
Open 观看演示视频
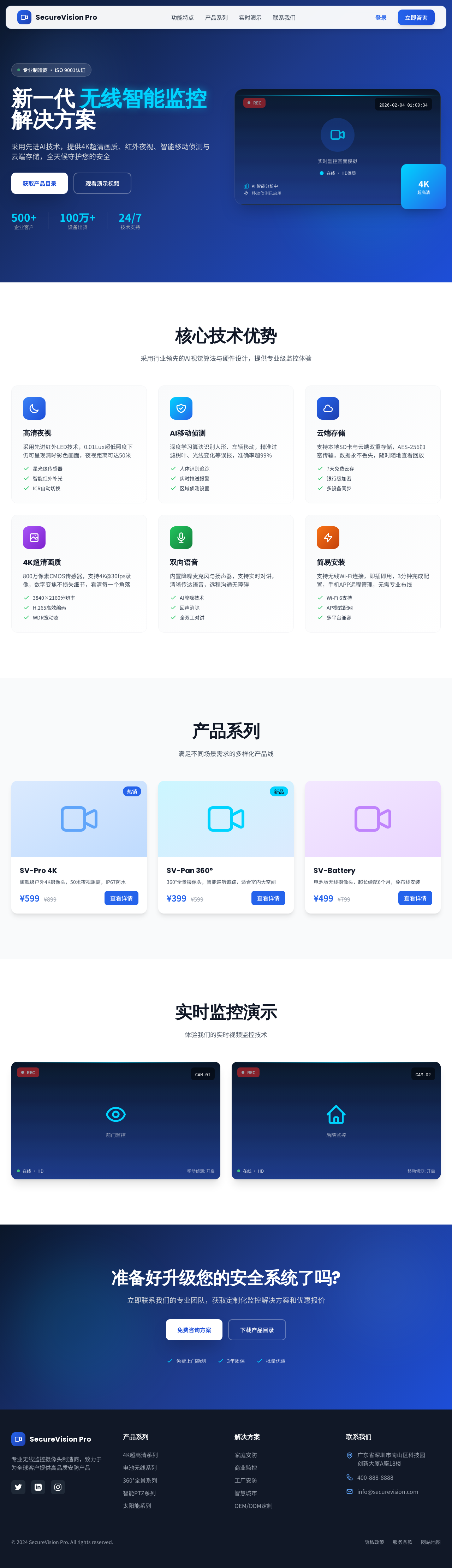pos(102,183)
